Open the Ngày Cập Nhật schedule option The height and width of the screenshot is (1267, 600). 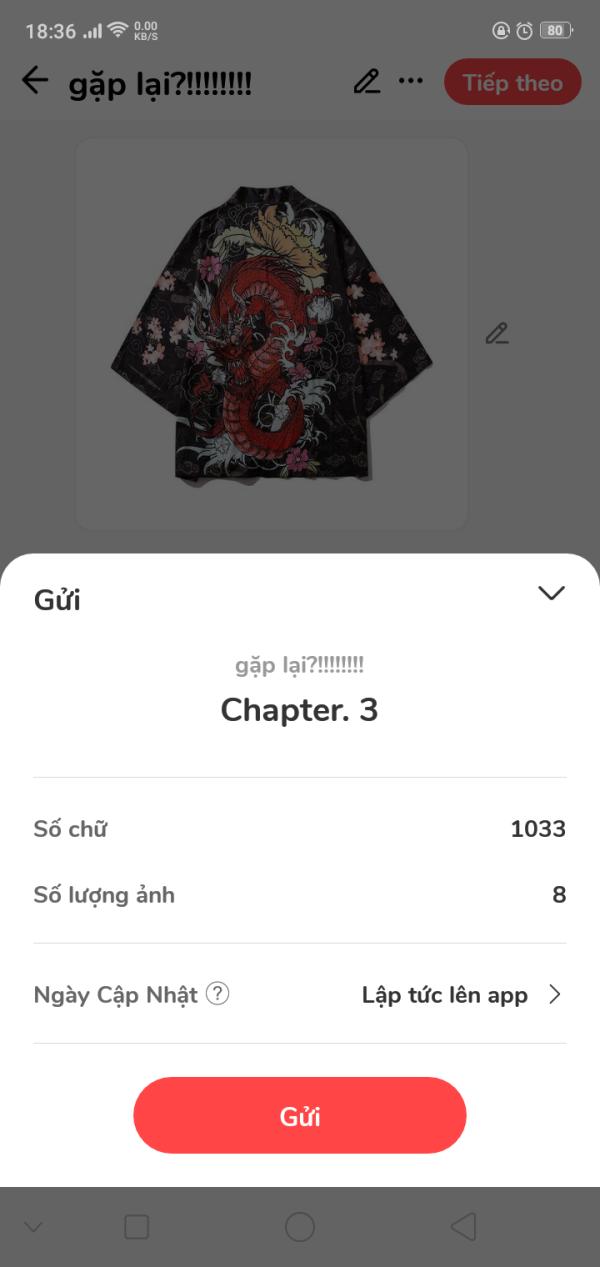[x=462, y=995]
